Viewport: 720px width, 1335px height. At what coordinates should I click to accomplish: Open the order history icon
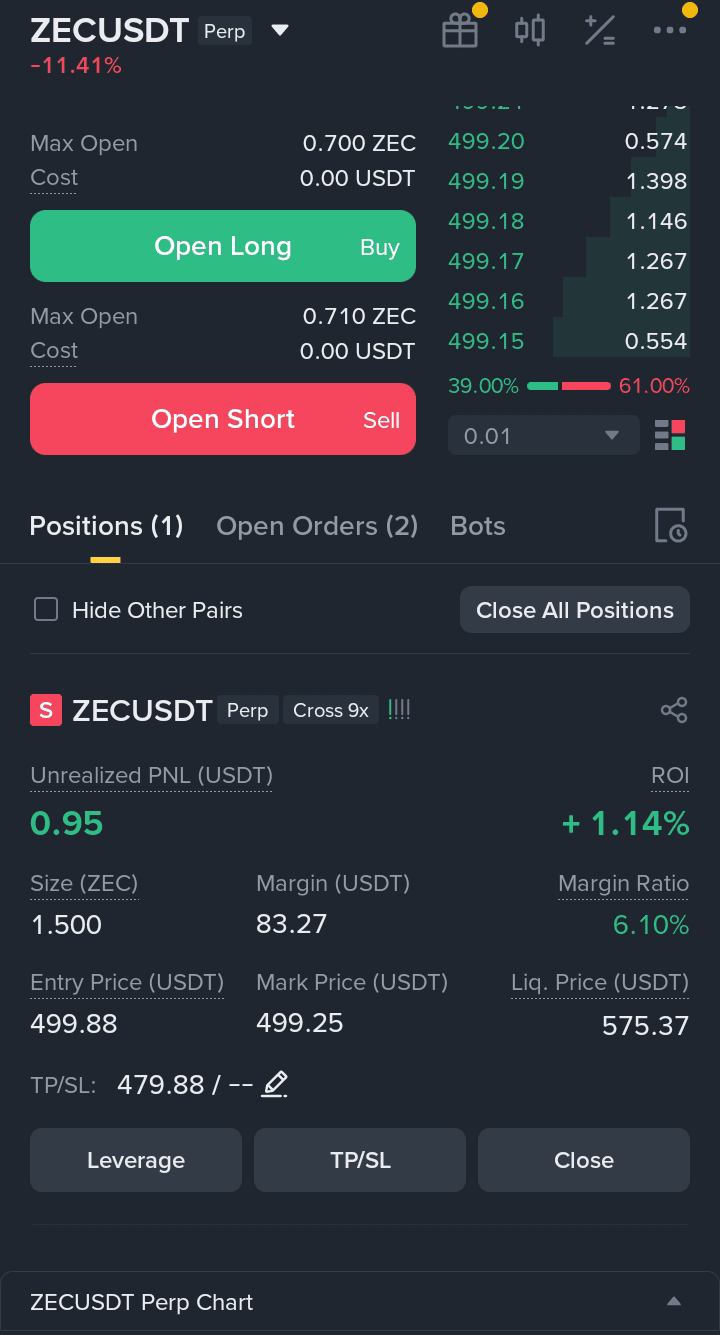tap(670, 526)
